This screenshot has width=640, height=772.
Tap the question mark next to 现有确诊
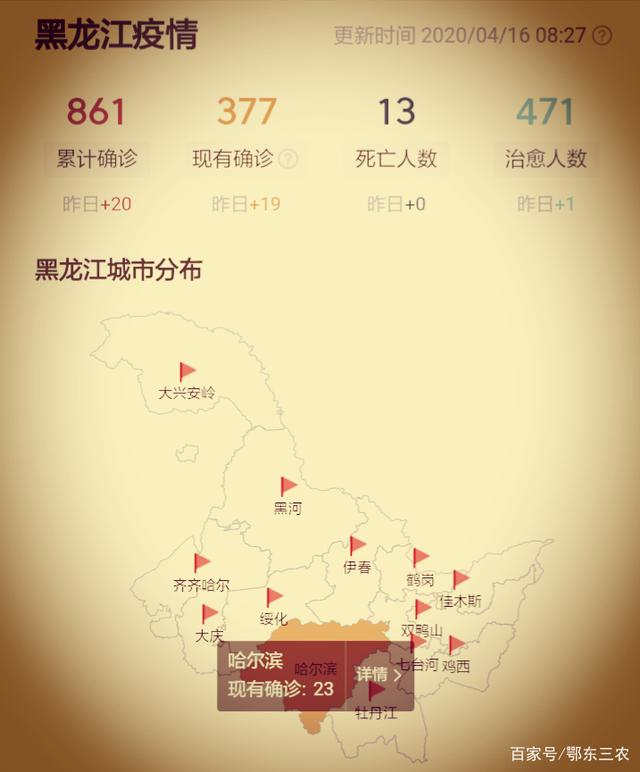[x=289, y=159]
